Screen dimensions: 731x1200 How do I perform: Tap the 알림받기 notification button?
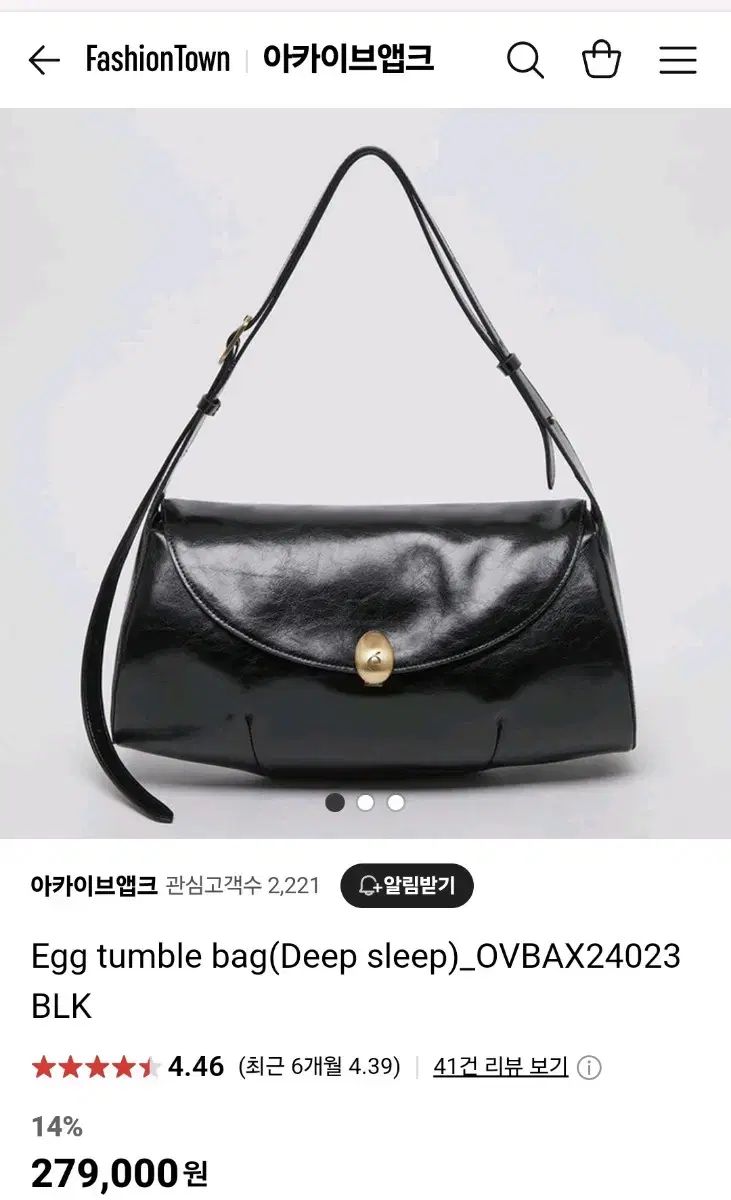click(x=407, y=885)
